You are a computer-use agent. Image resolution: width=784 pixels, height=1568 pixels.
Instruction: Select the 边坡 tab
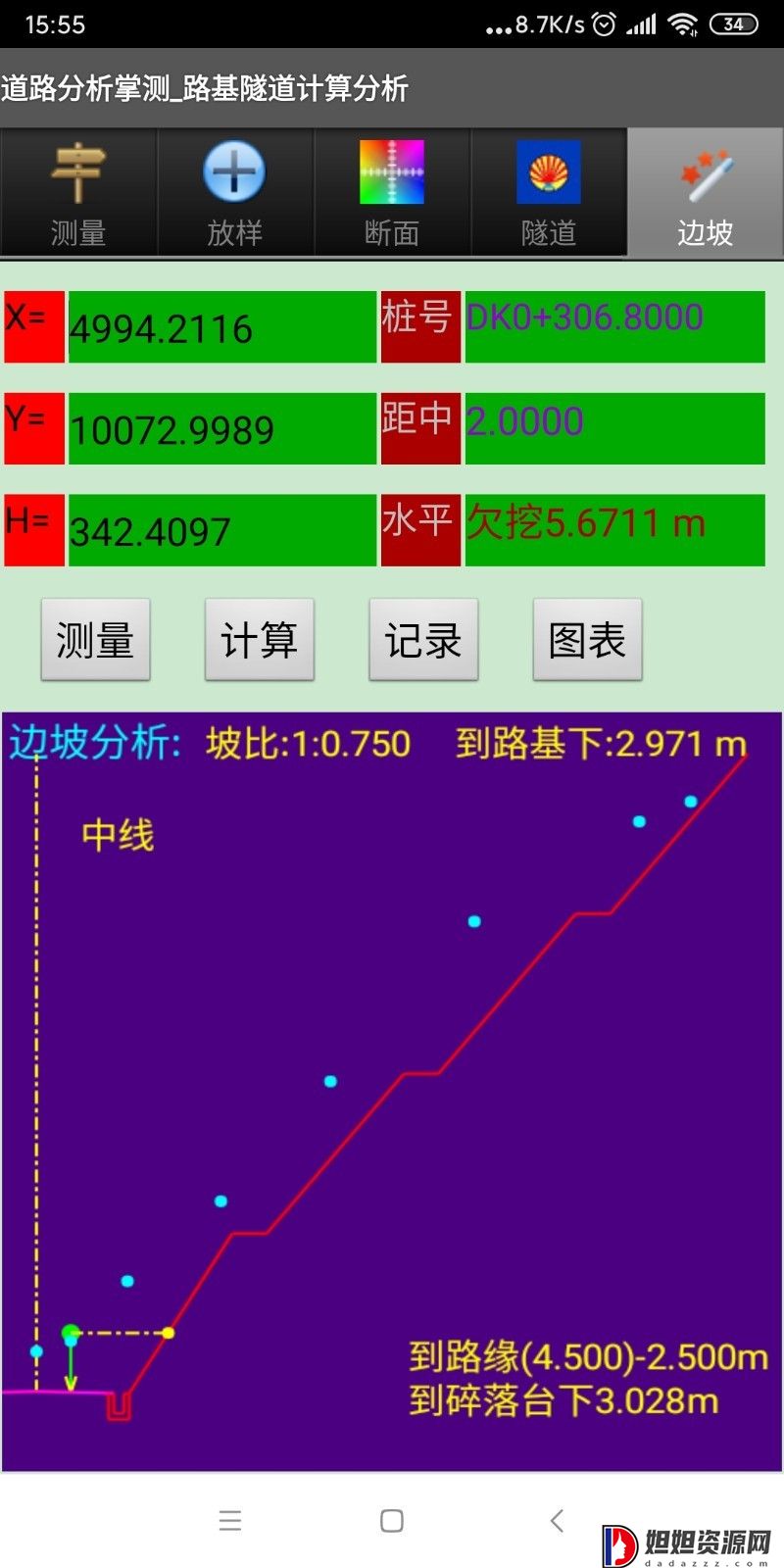(706, 193)
